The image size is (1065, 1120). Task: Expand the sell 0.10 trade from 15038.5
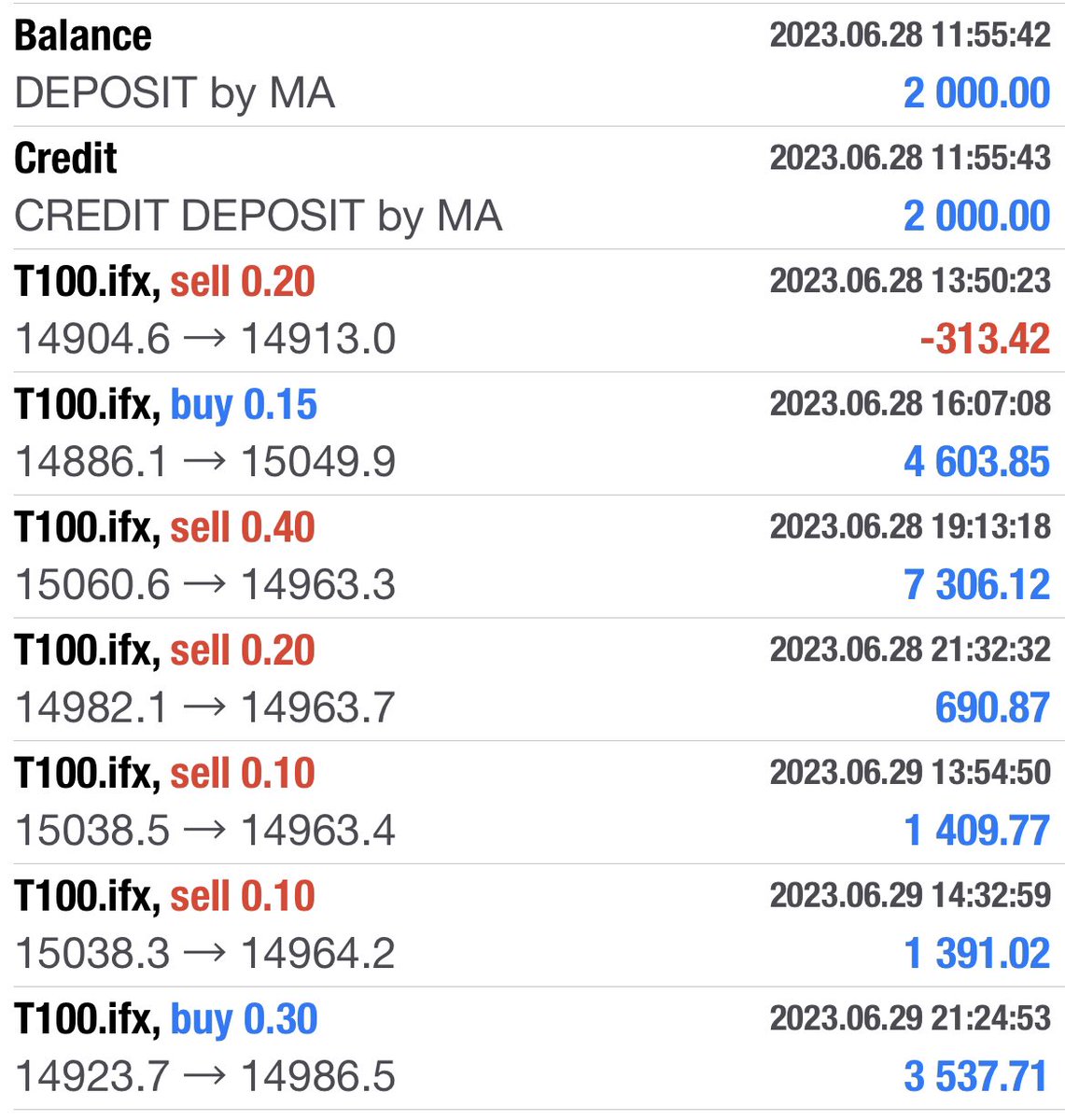[x=532, y=803]
